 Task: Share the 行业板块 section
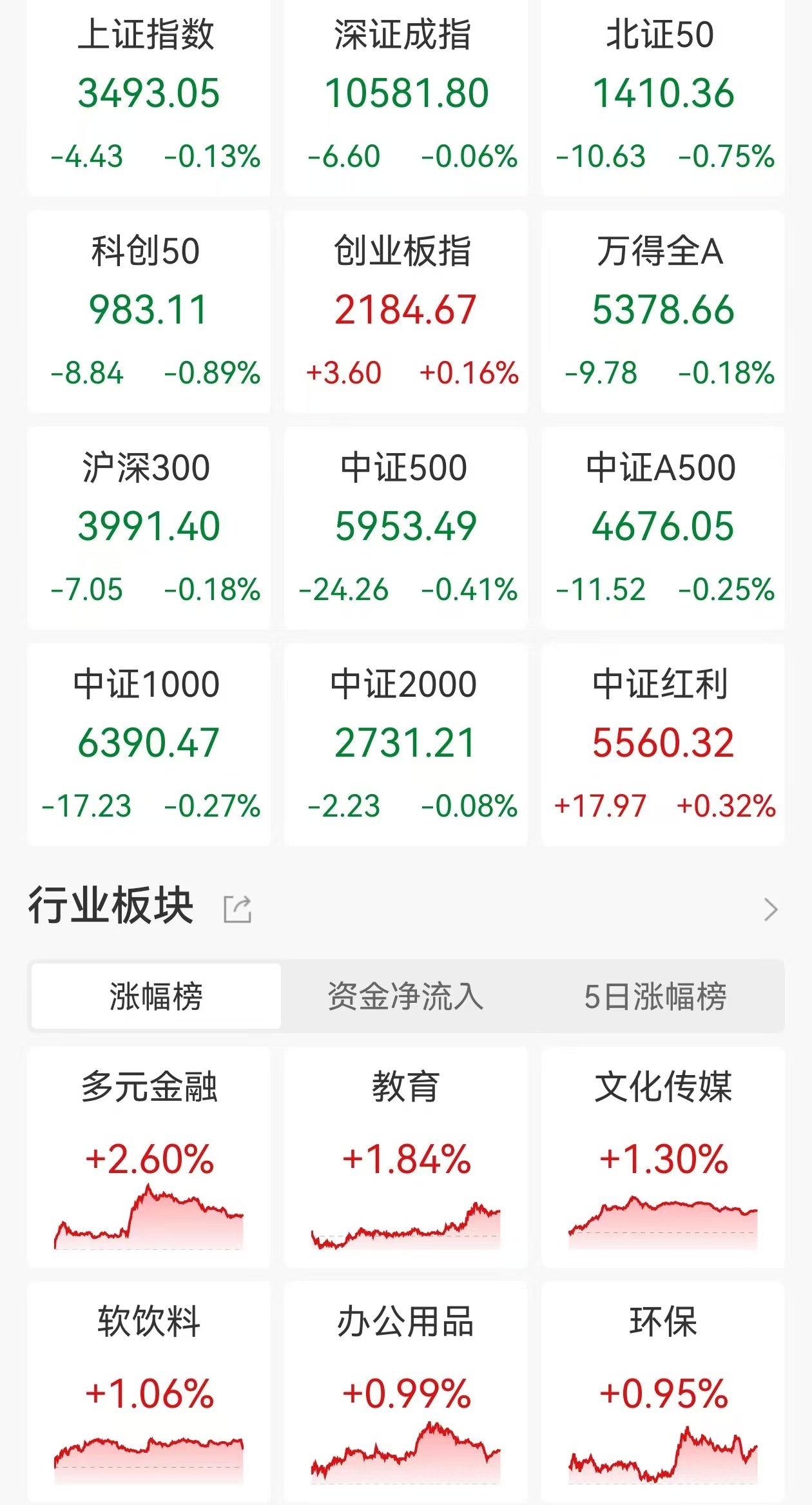tap(237, 909)
